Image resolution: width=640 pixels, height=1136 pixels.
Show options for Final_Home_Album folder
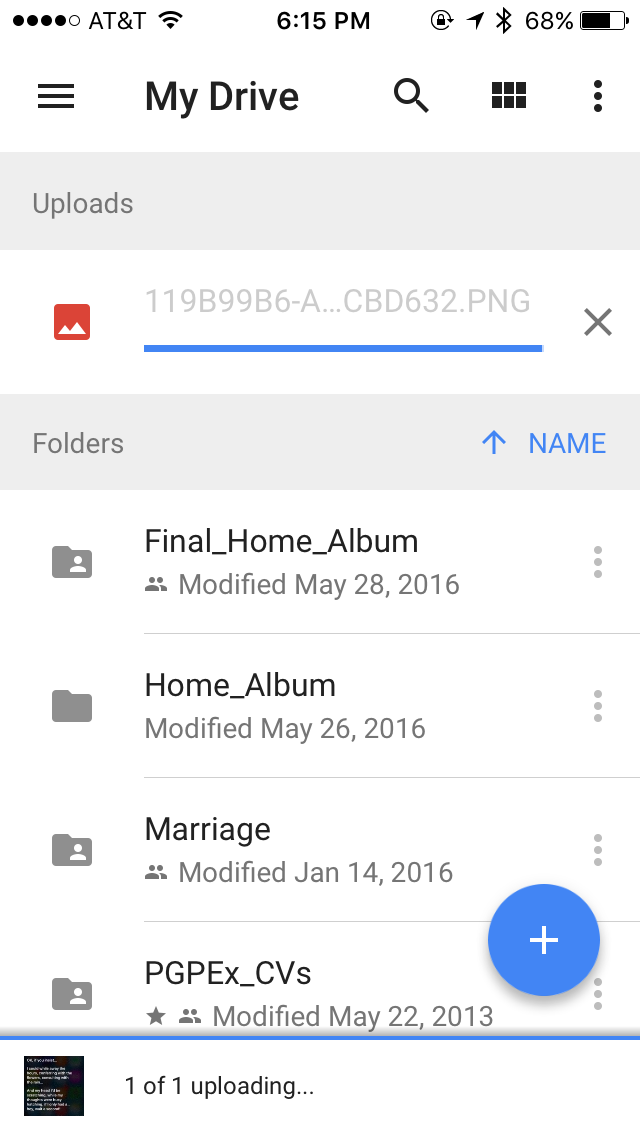pos(597,561)
